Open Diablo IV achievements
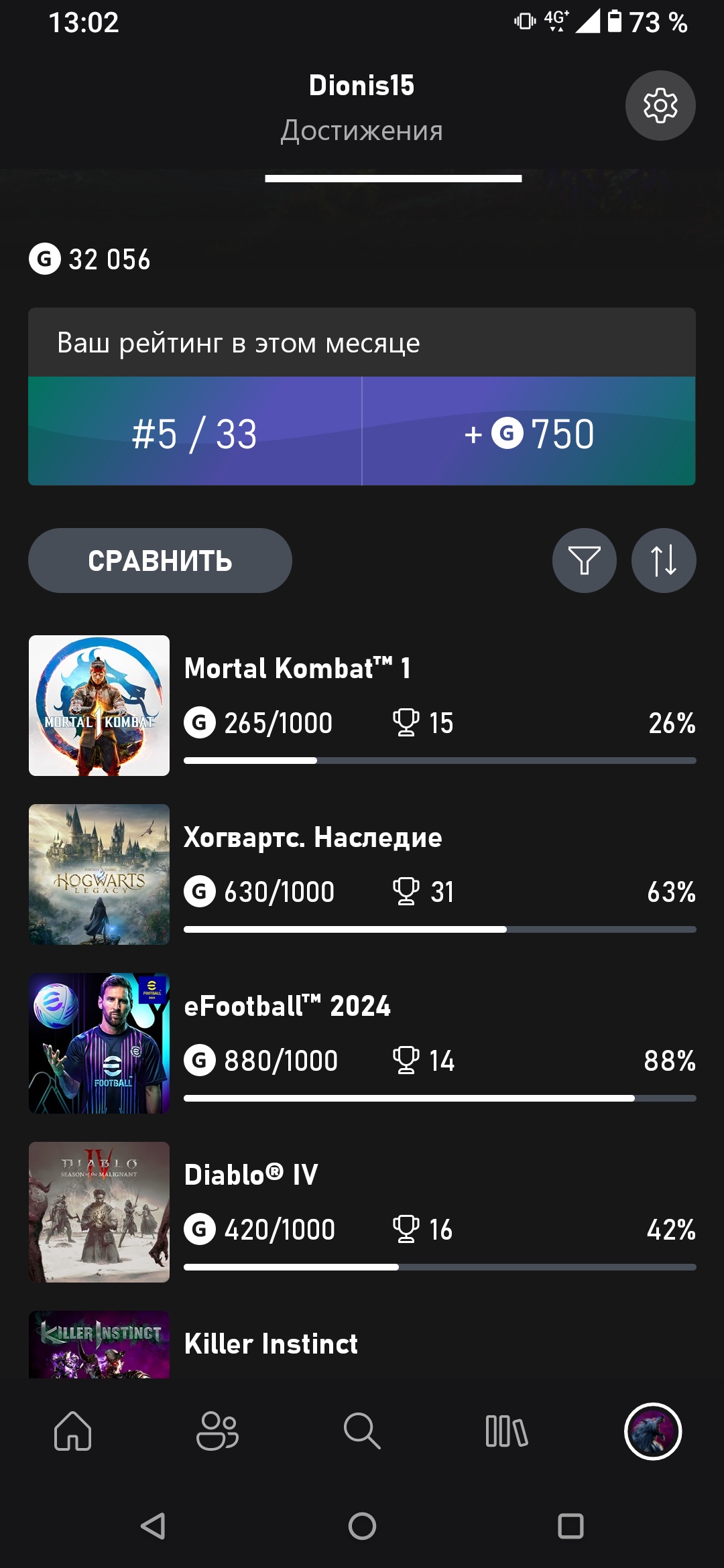Image resolution: width=724 pixels, height=1568 pixels. (x=362, y=1212)
